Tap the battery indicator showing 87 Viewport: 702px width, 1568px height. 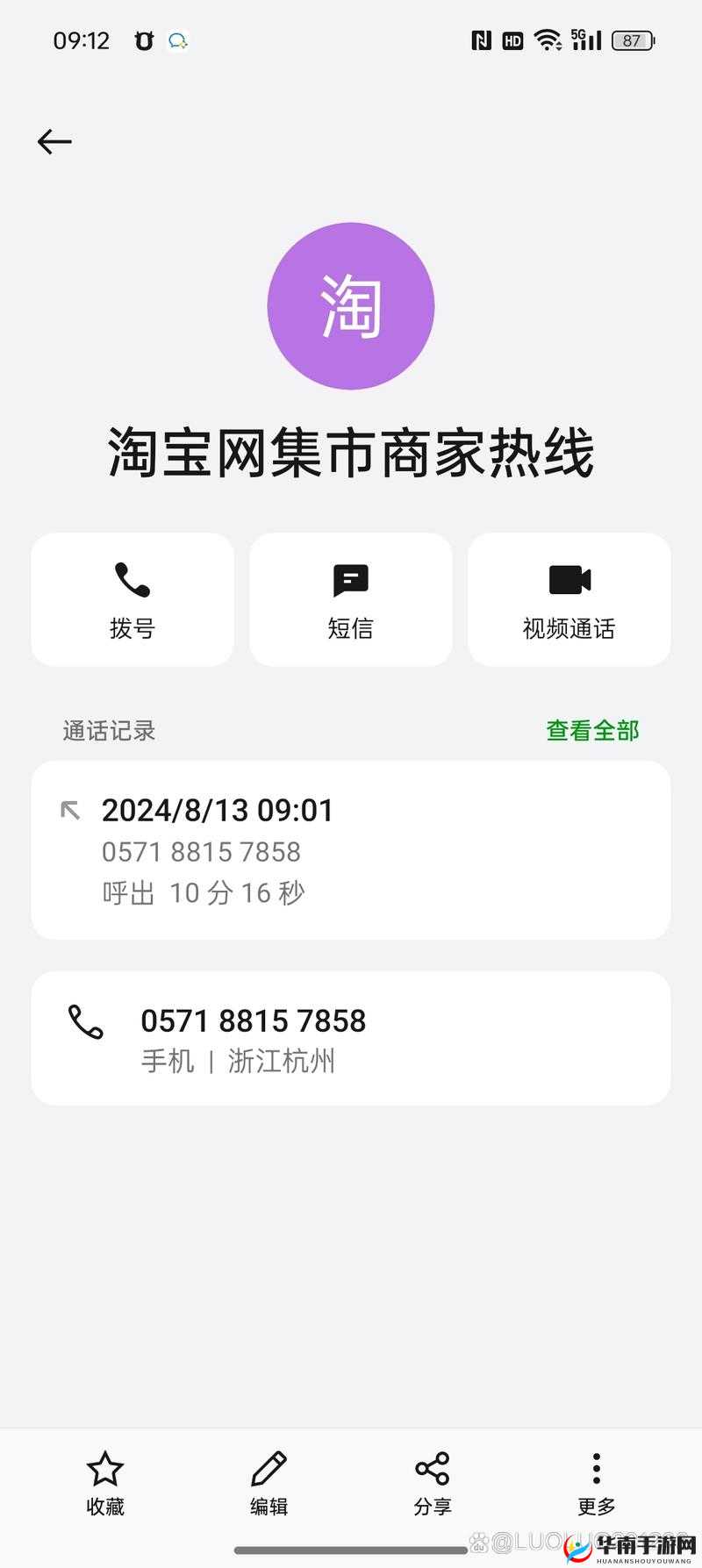[630, 40]
